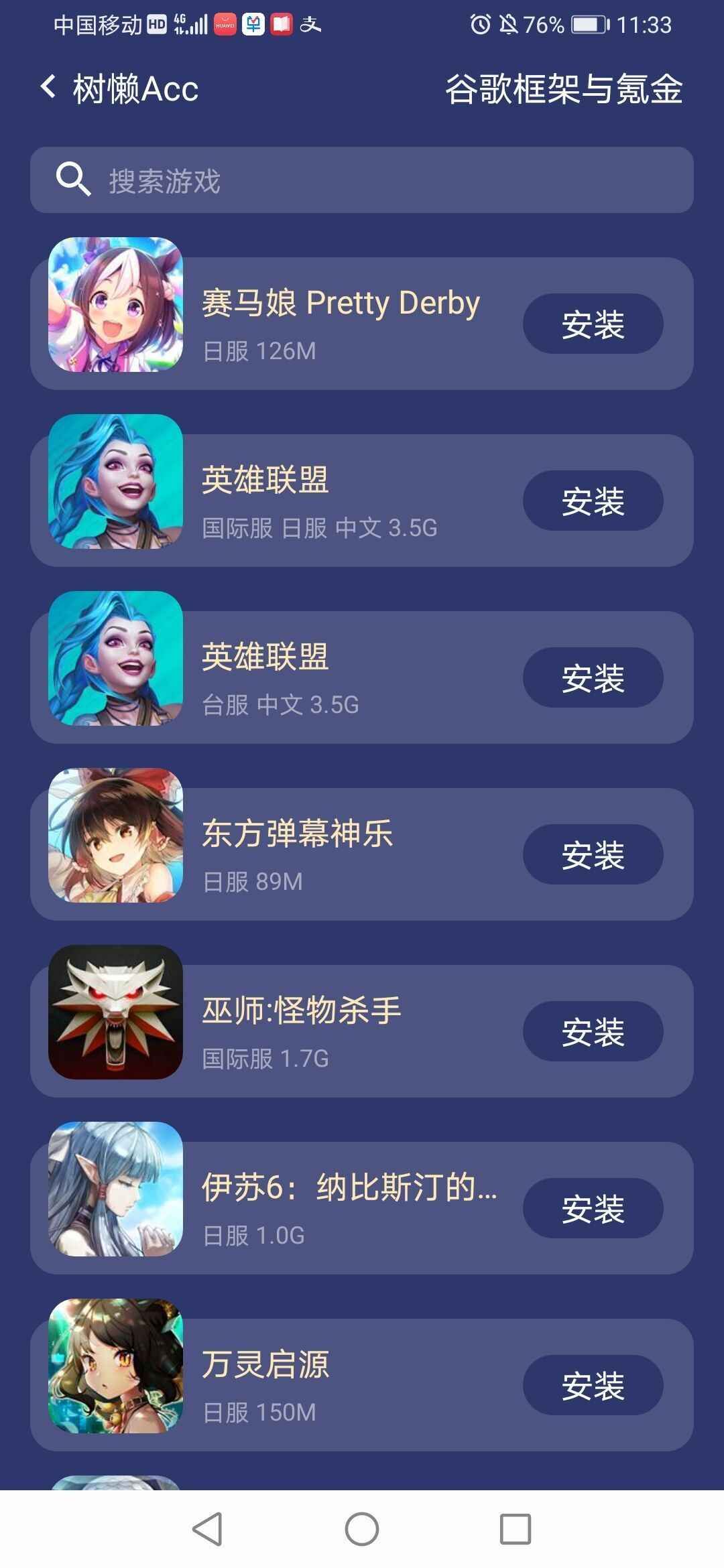Open 谷歌框架与氪金 in the top bar
The width and height of the screenshot is (724, 1568).
[563, 89]
